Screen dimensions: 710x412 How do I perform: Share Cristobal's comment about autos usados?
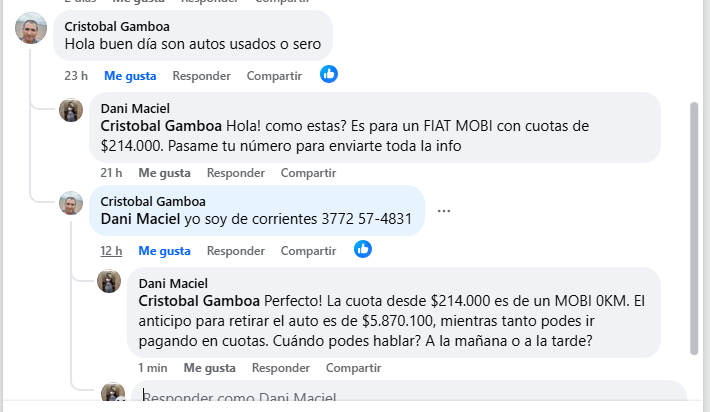point(274,75)
